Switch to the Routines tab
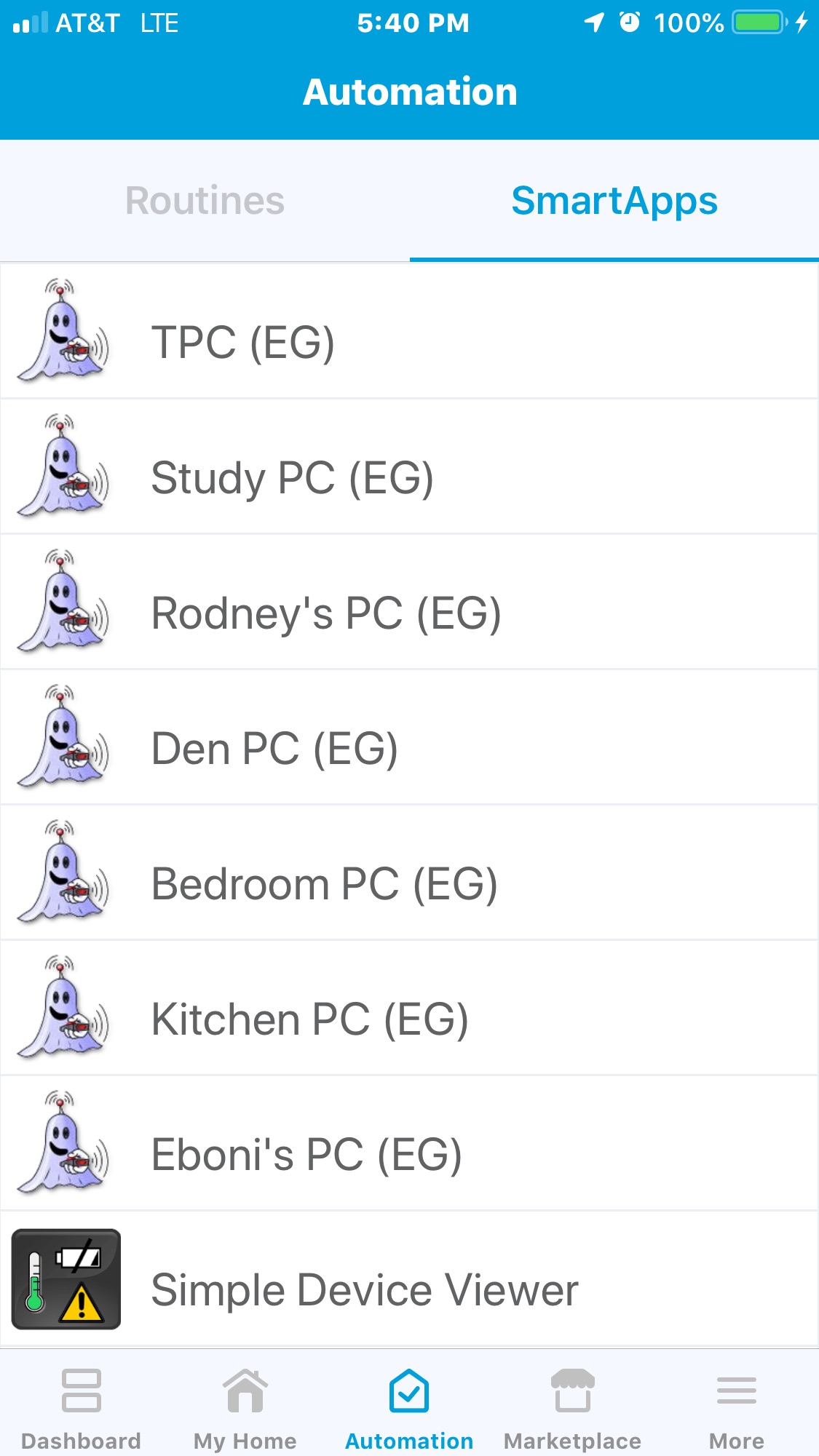 point(205,201)
